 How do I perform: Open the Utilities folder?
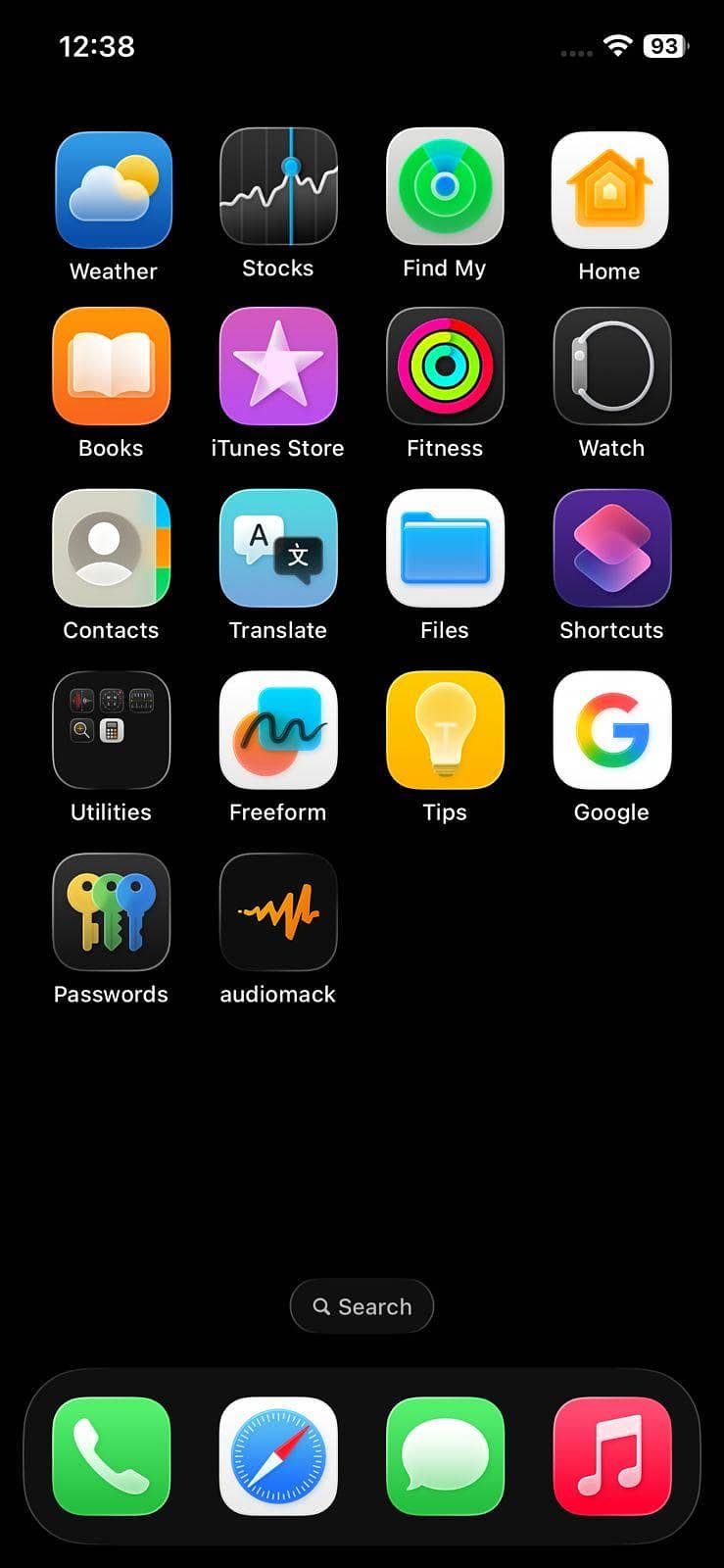pos(112,730)
